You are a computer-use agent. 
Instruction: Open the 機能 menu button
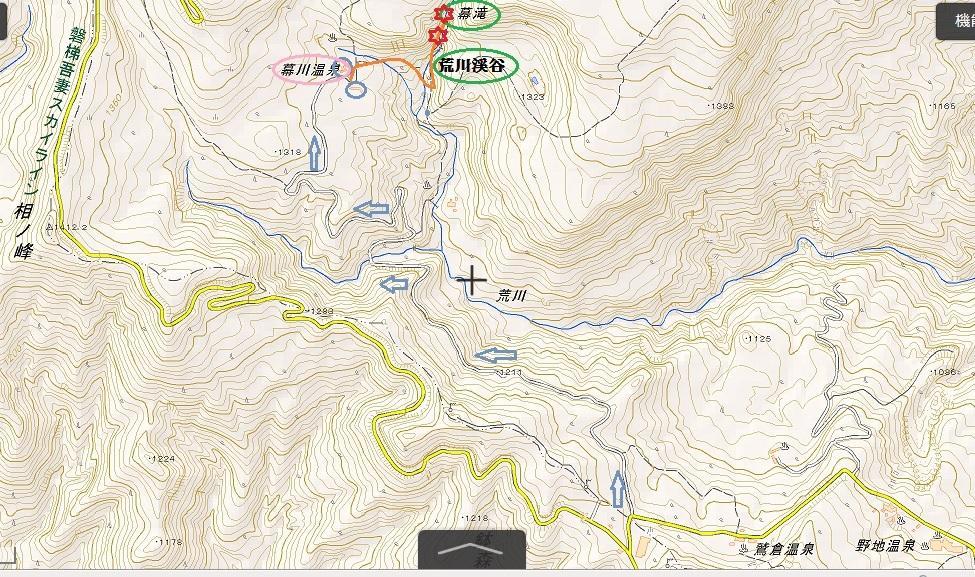[x=956, y=21]
